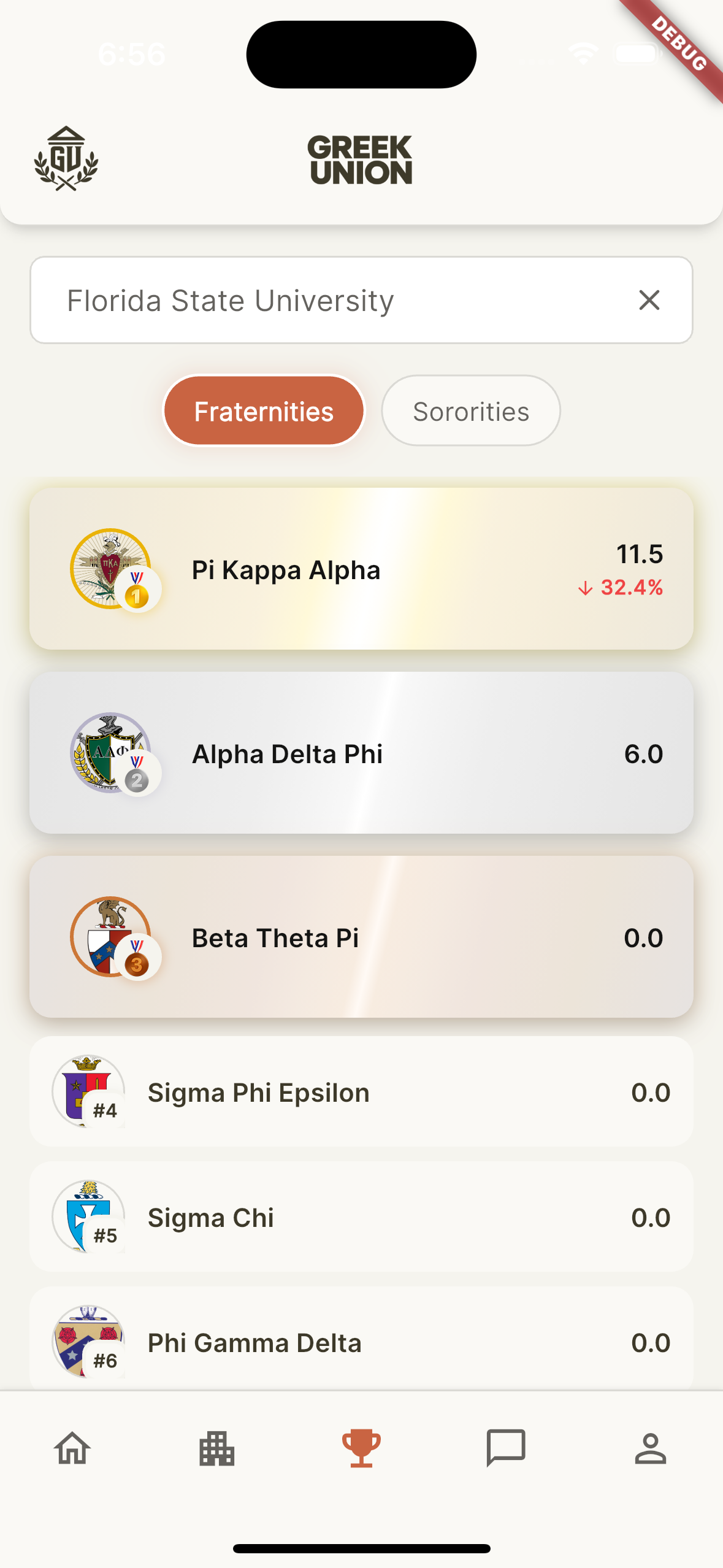
Task: Open Sigma Phi Epsilon ranking row
Action: coord(361,1092)
